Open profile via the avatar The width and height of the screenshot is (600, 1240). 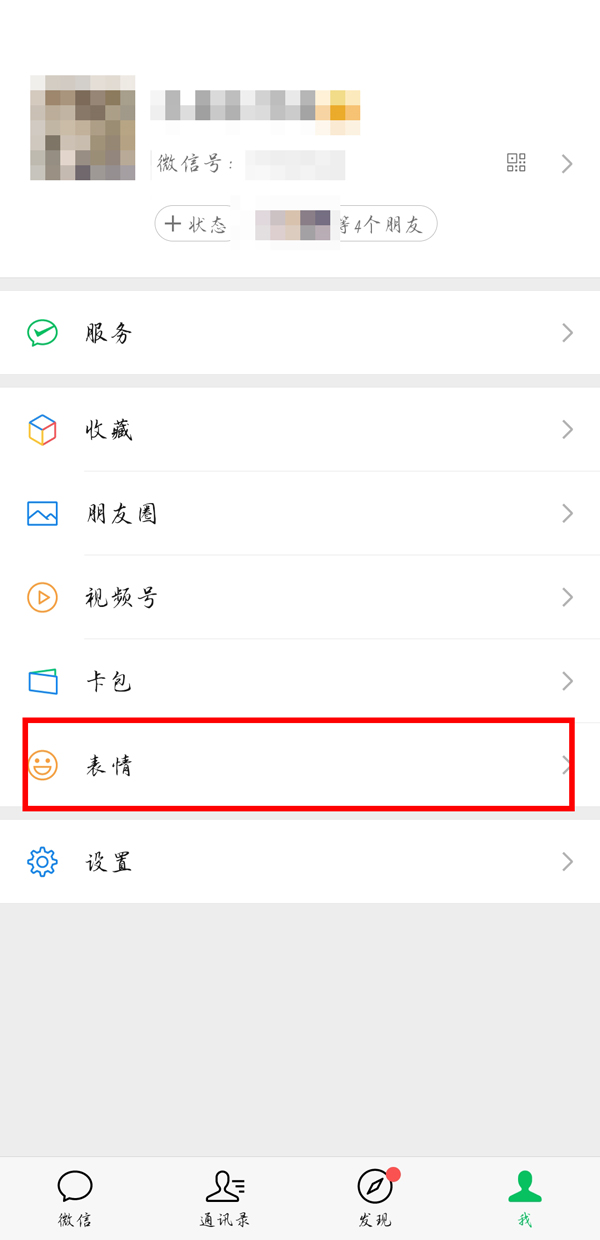point(82,127)
